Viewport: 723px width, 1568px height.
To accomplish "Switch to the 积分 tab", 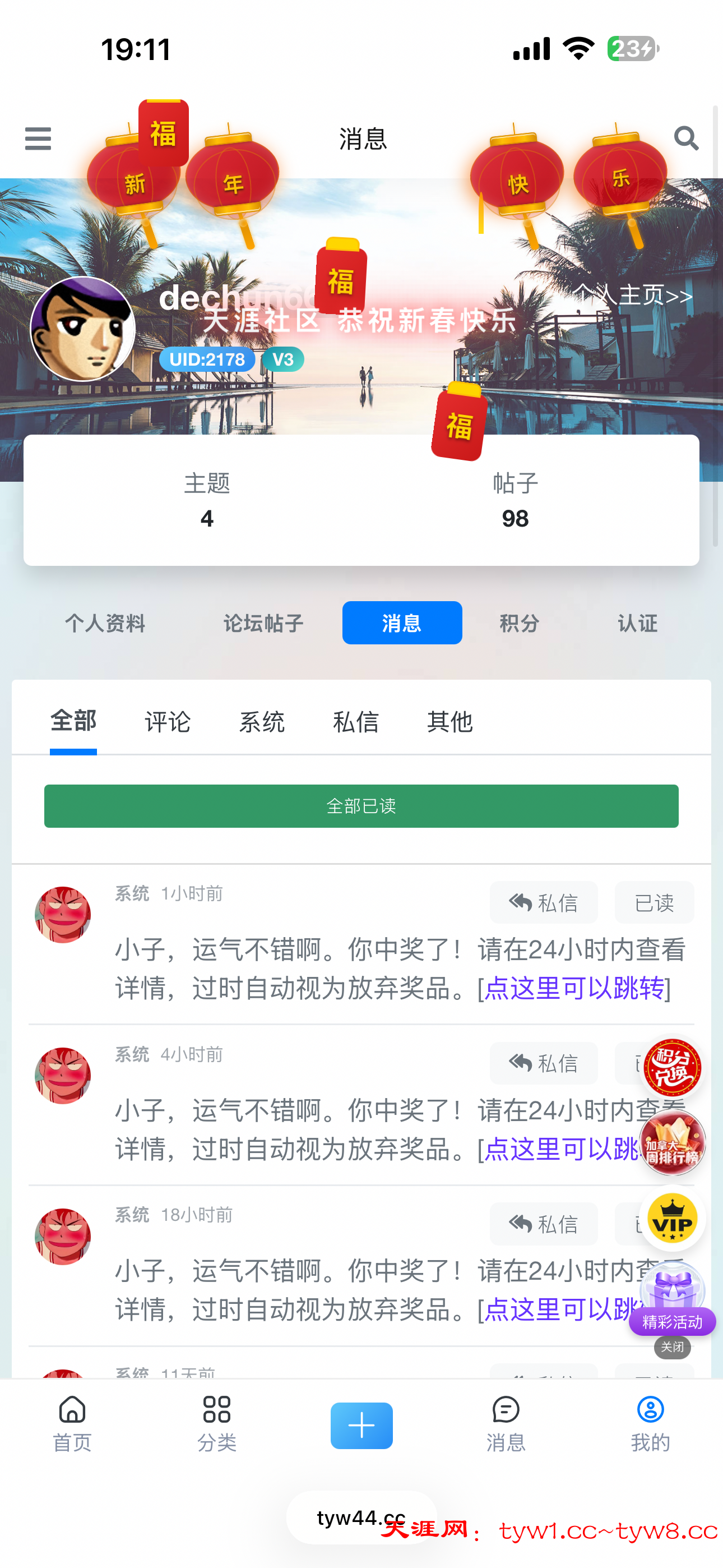I will [519, 622].
